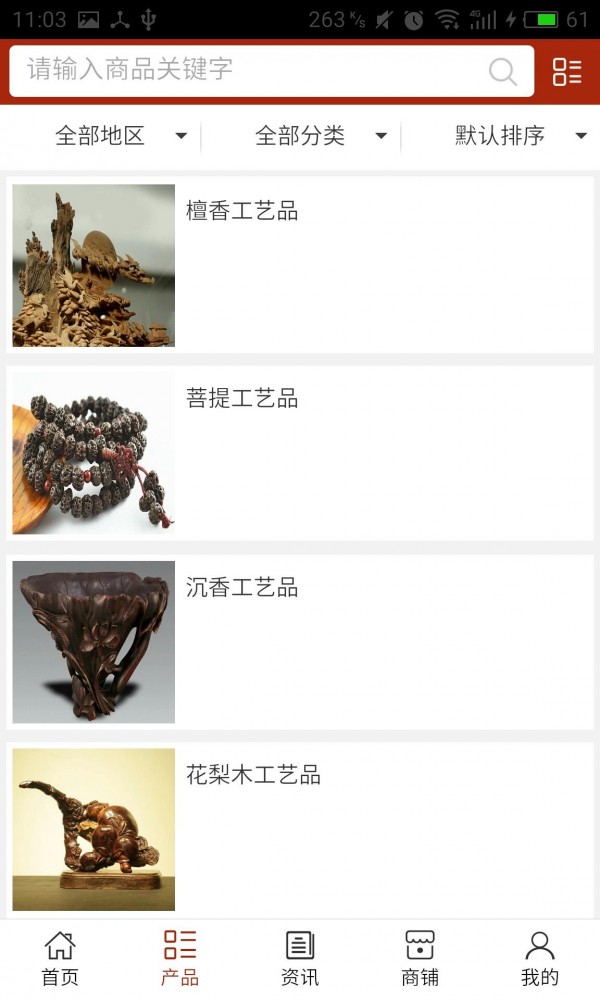Viewport: 600px width, 1000px height.
Task: Open the 沉香工艺品 product card
Action: coord(300,642)
